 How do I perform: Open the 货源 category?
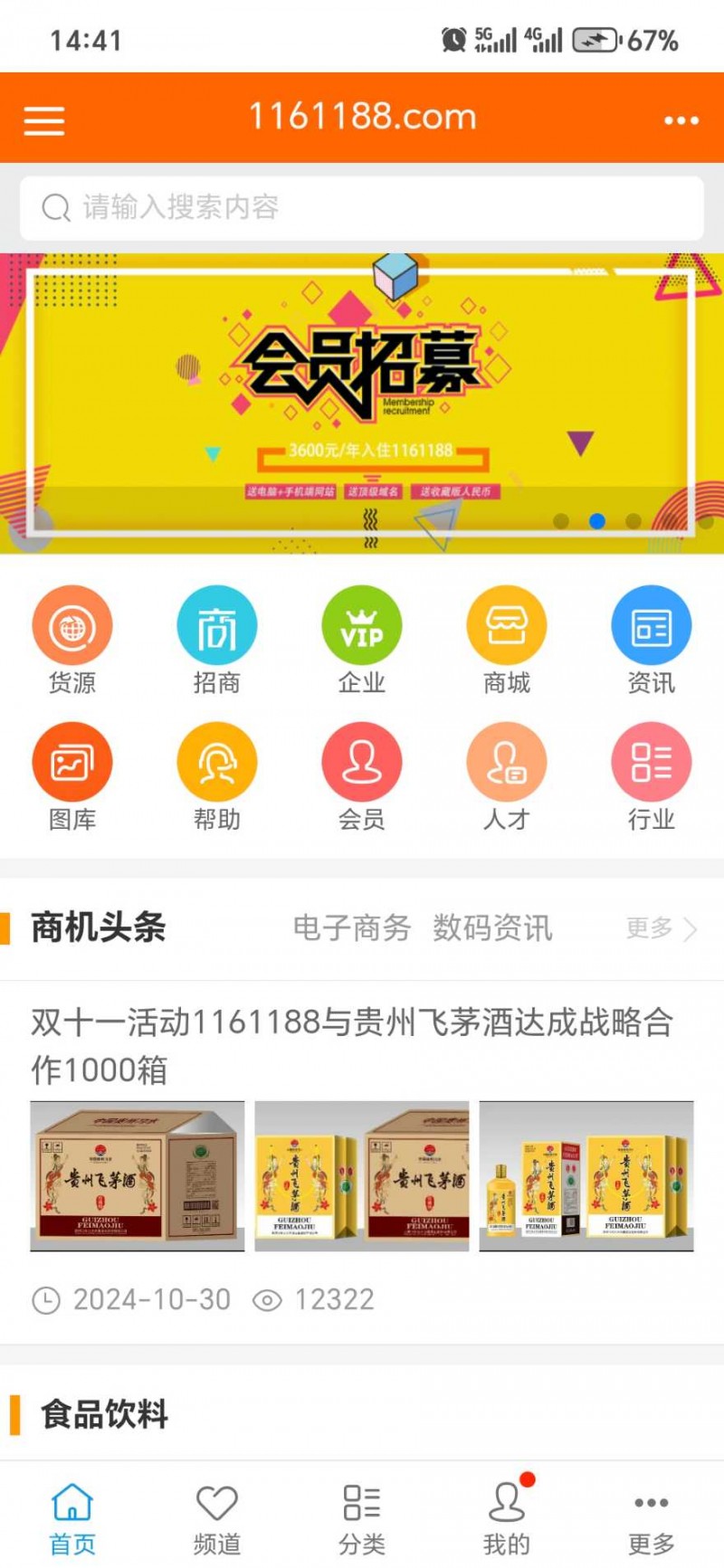coord(72,640)
